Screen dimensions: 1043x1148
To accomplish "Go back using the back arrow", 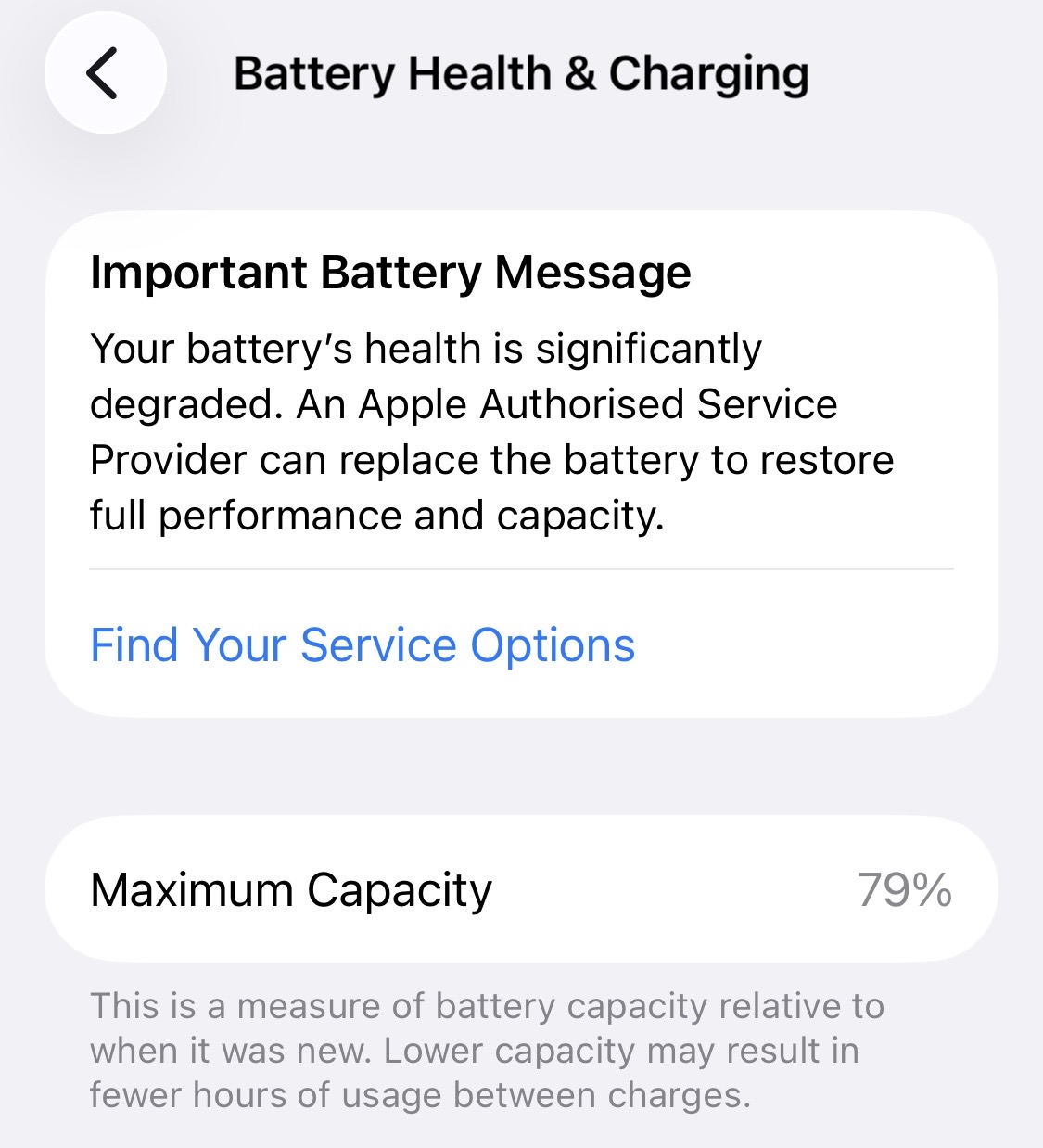I will pyautogui.click(x=105, y=73).
